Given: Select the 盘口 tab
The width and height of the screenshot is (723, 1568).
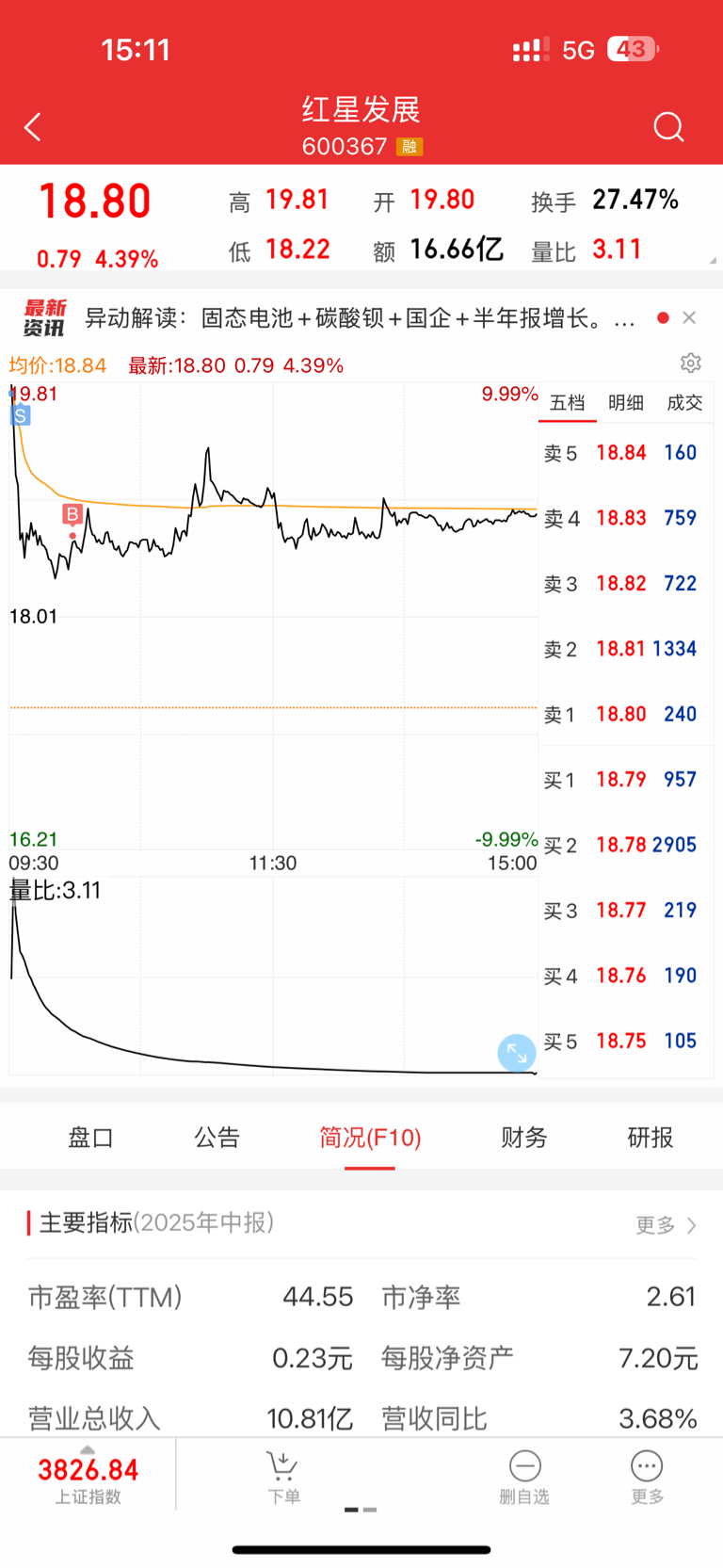Looking at the screenshot, I should (x=91, y=1138).
